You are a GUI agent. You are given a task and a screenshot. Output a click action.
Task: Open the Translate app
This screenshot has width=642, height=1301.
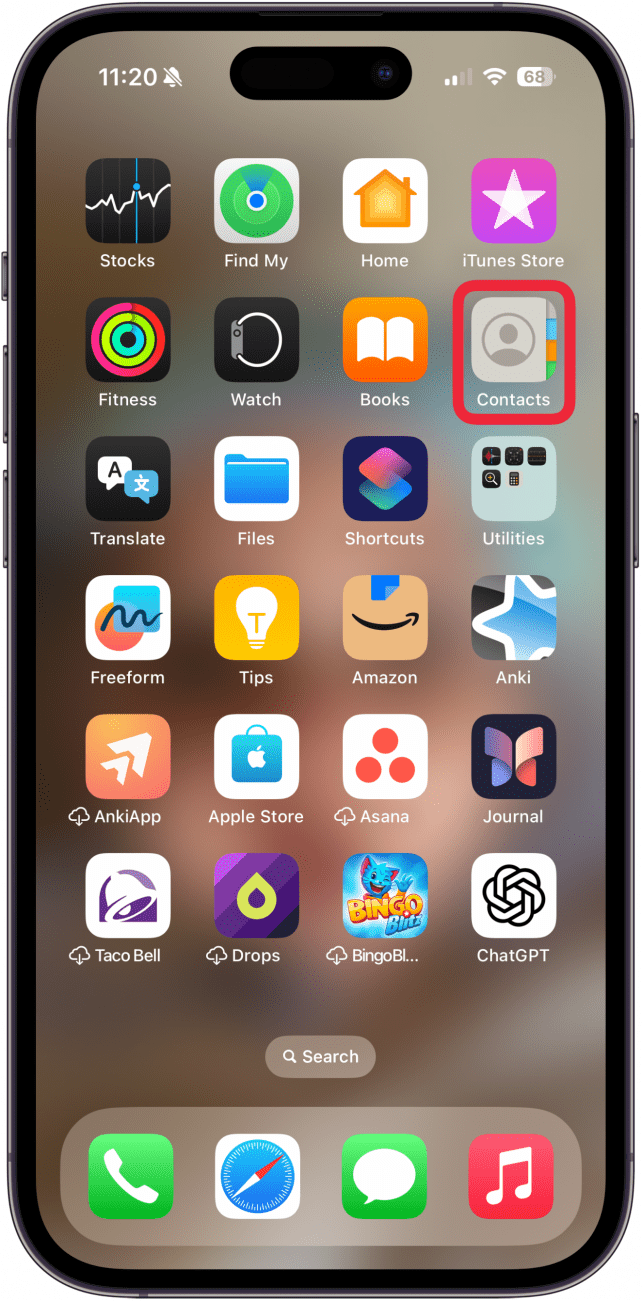coord(128,479)
